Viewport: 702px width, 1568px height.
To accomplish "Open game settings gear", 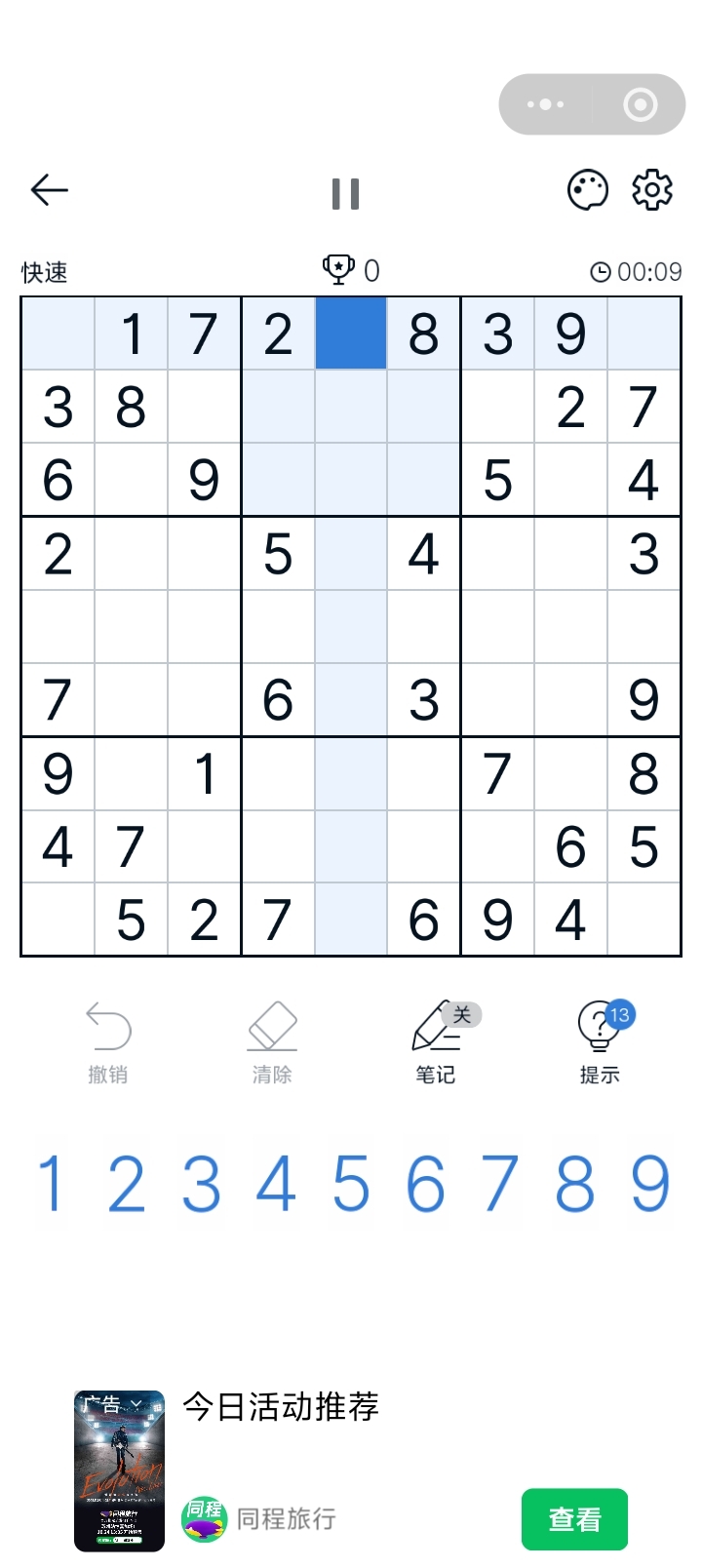I will [x=652, y=190].
